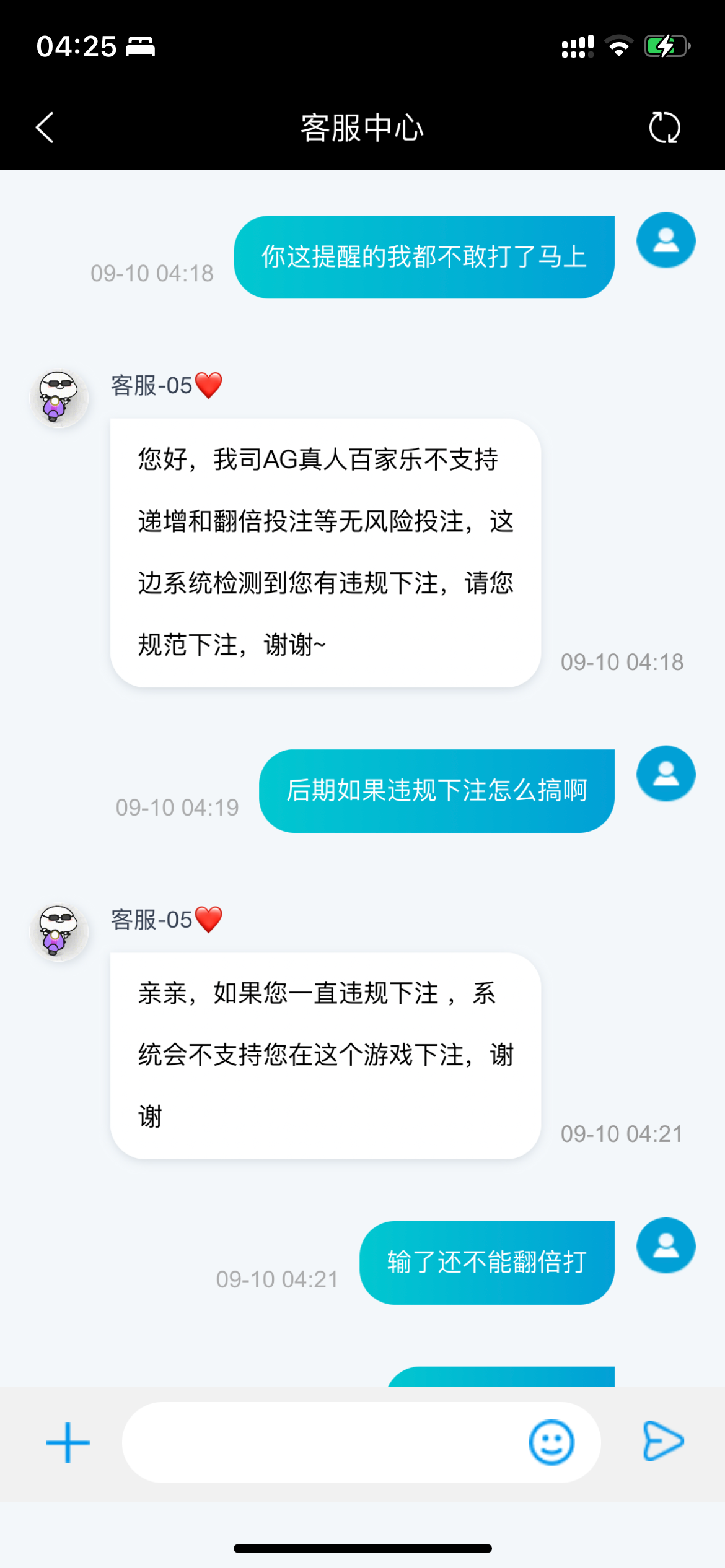This screenshot has width=725, height=1568.
Task: Tap the back arrow to leave 客服中心
Action: point(43,128)
